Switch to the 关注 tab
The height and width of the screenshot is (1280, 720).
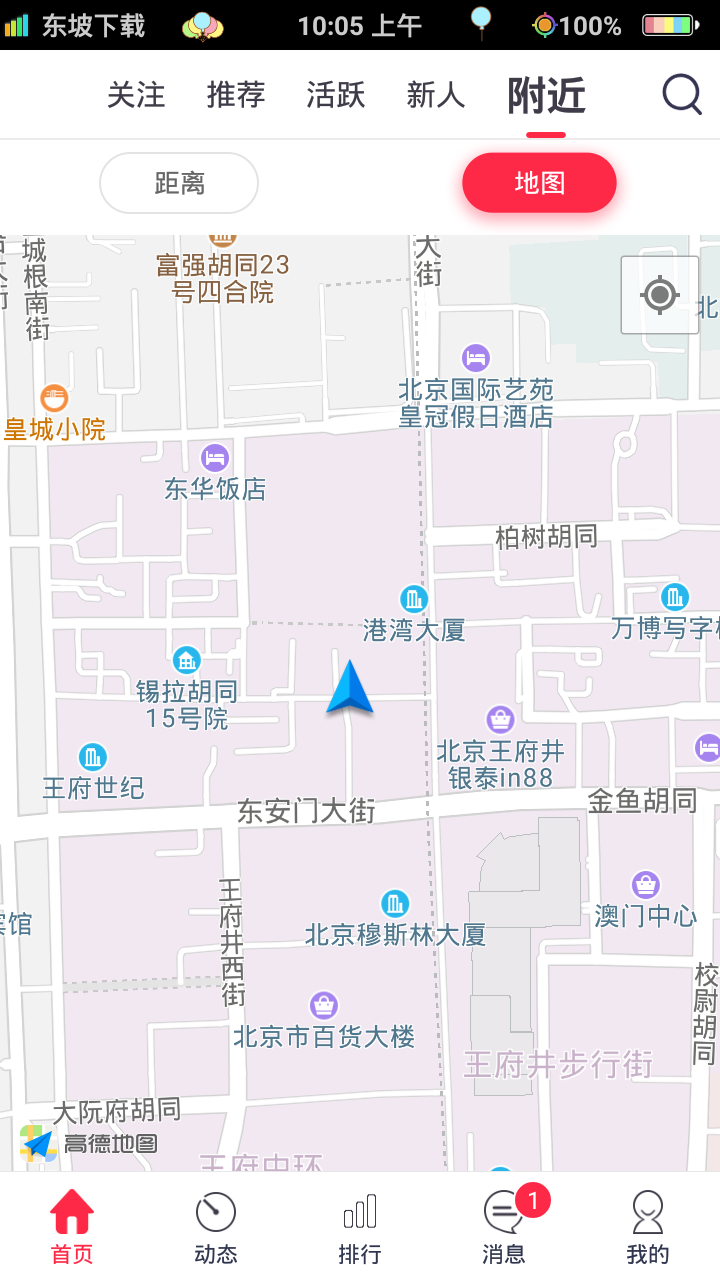point(136,95)
